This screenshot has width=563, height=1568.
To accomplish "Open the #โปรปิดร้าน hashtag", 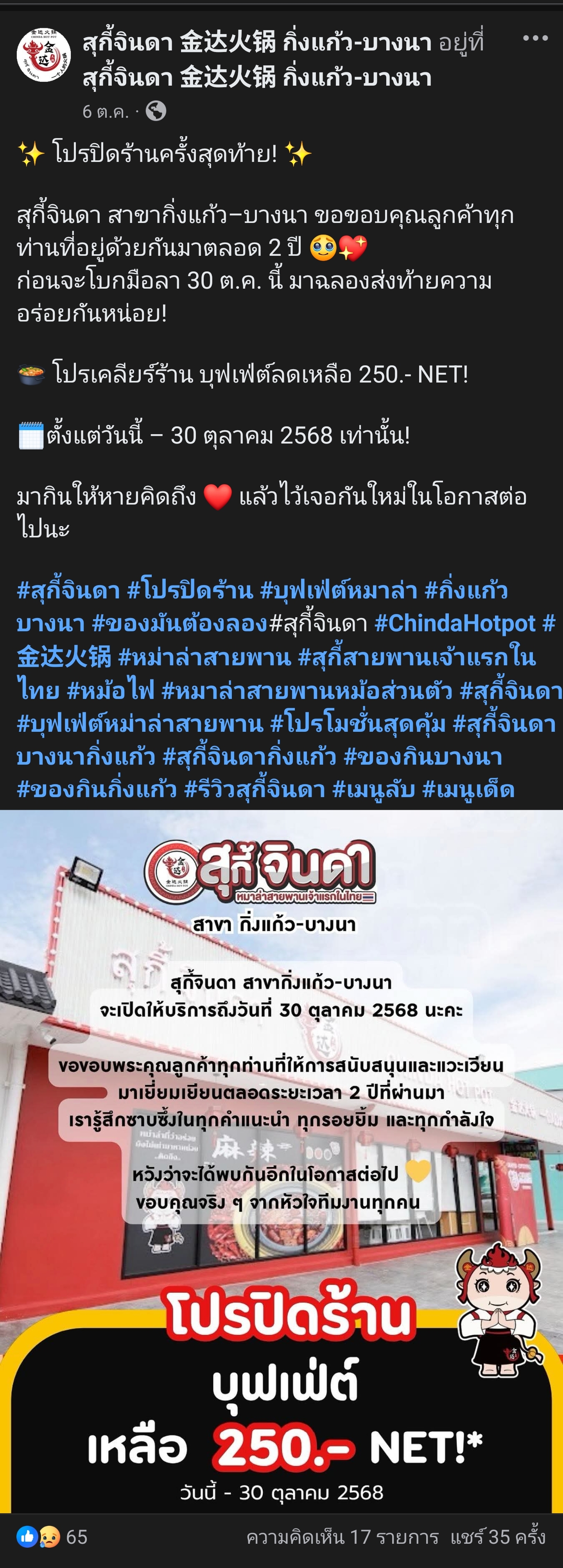I will pos(189,591).
